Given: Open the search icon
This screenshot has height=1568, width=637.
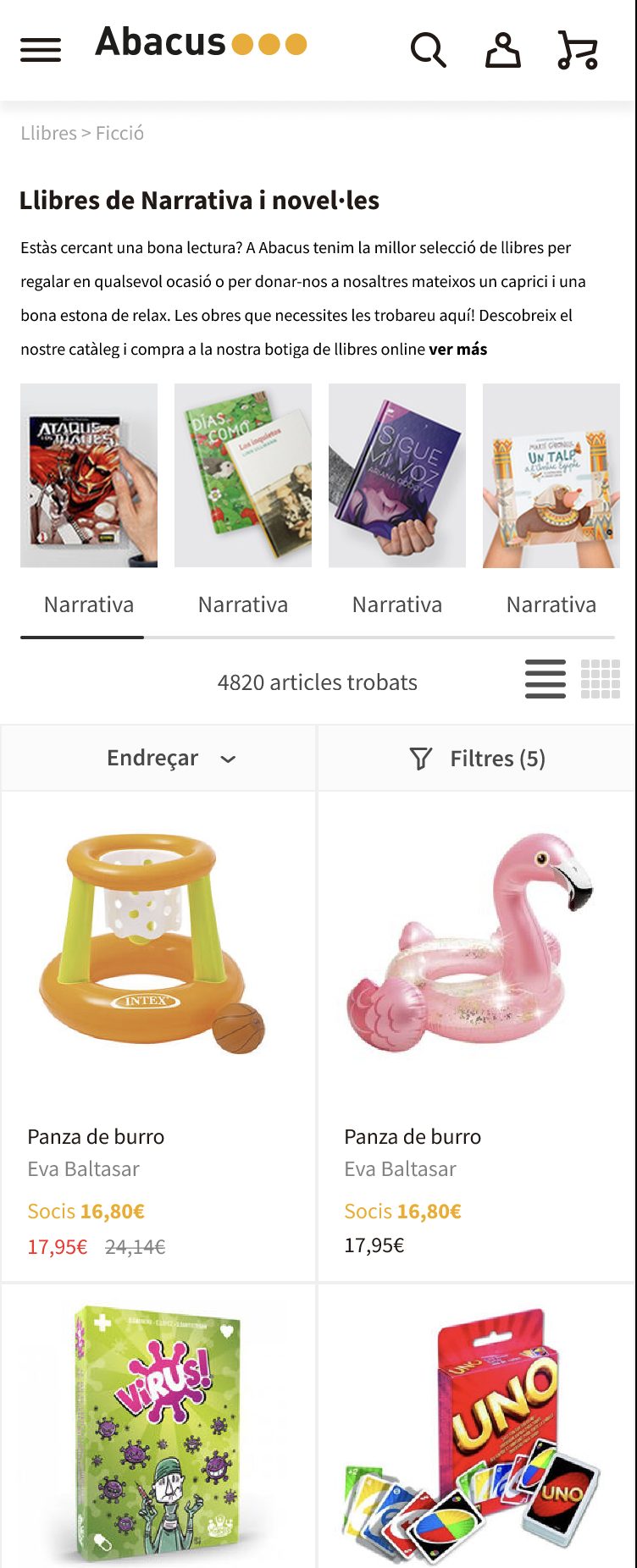Looking at the screenshot, I should pos(428,50).
